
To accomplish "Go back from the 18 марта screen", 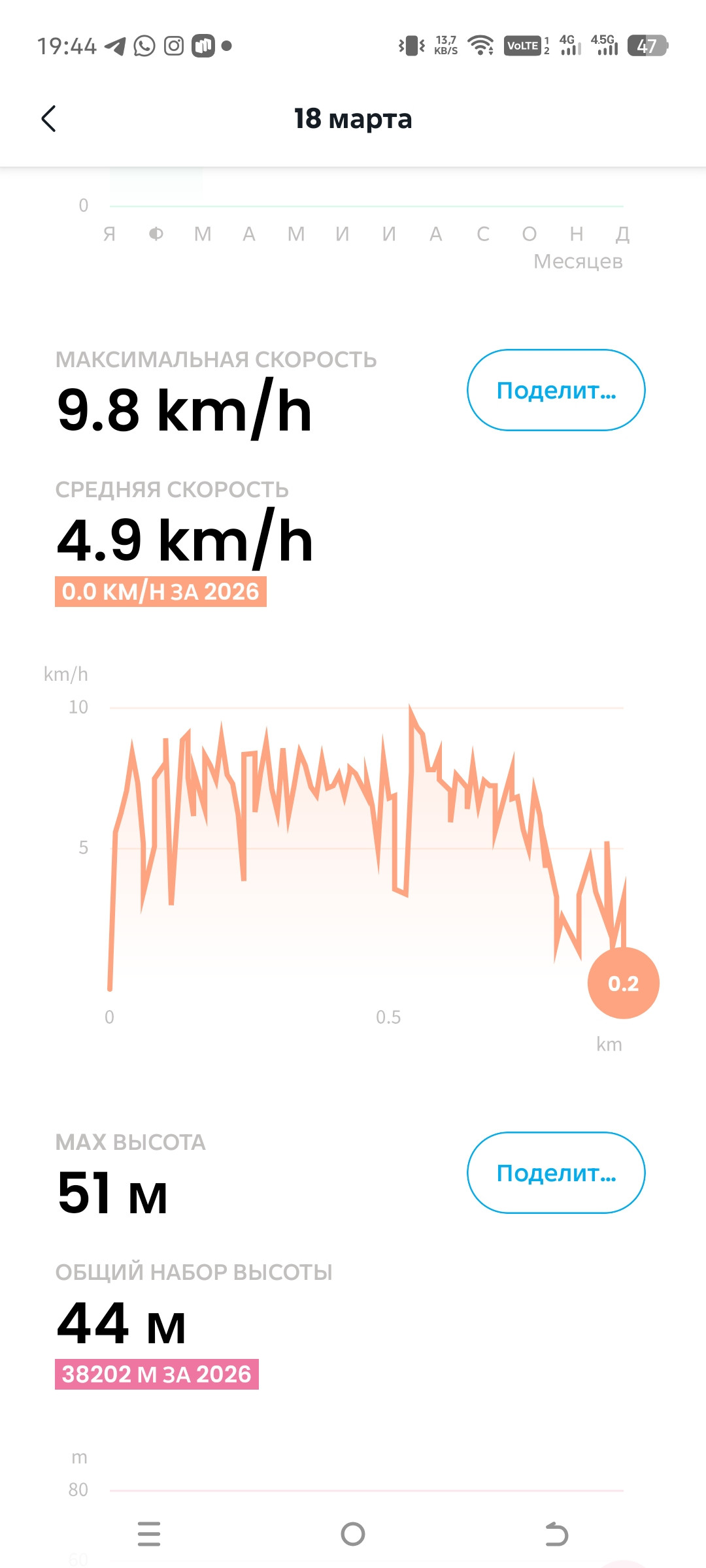I will coord(49,118).
